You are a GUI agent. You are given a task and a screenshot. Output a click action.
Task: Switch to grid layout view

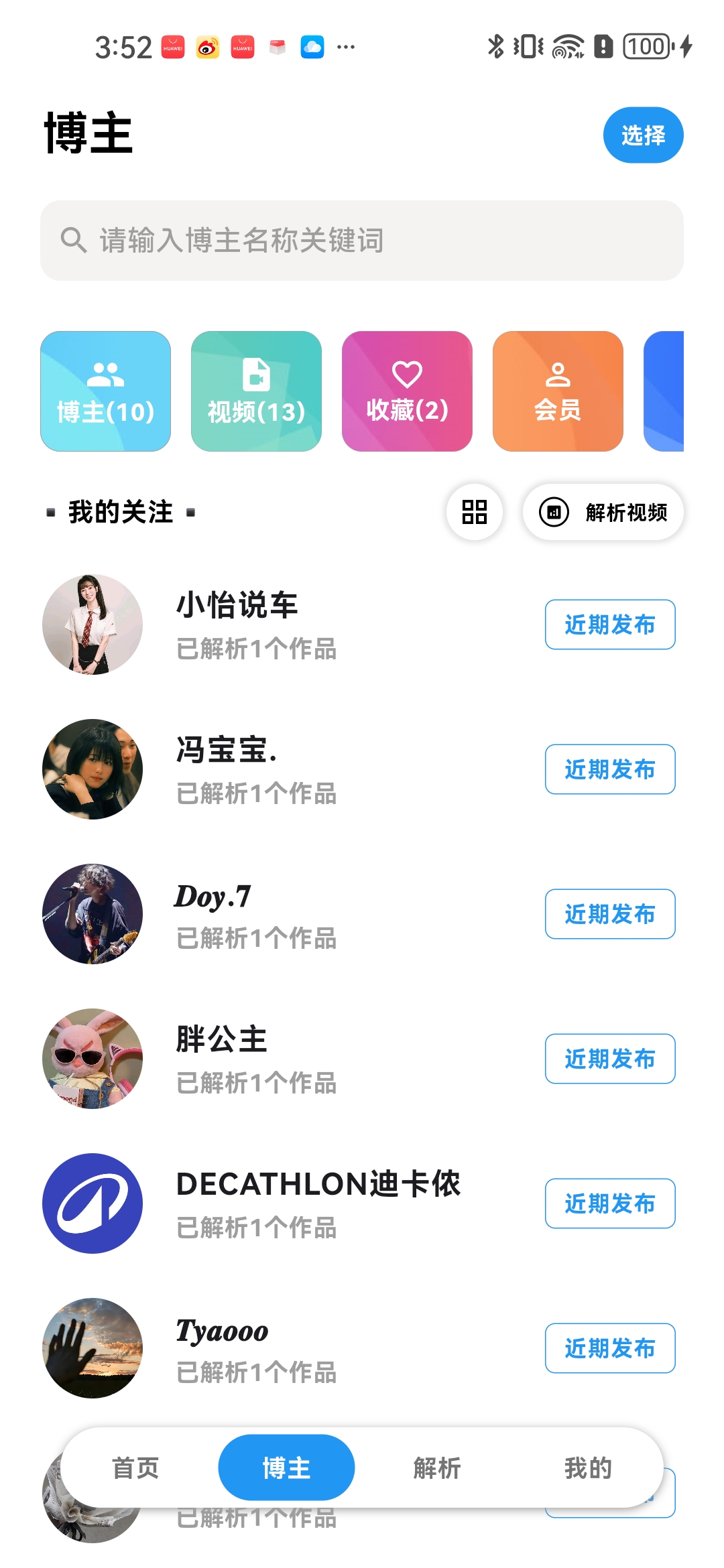point(475,512)
